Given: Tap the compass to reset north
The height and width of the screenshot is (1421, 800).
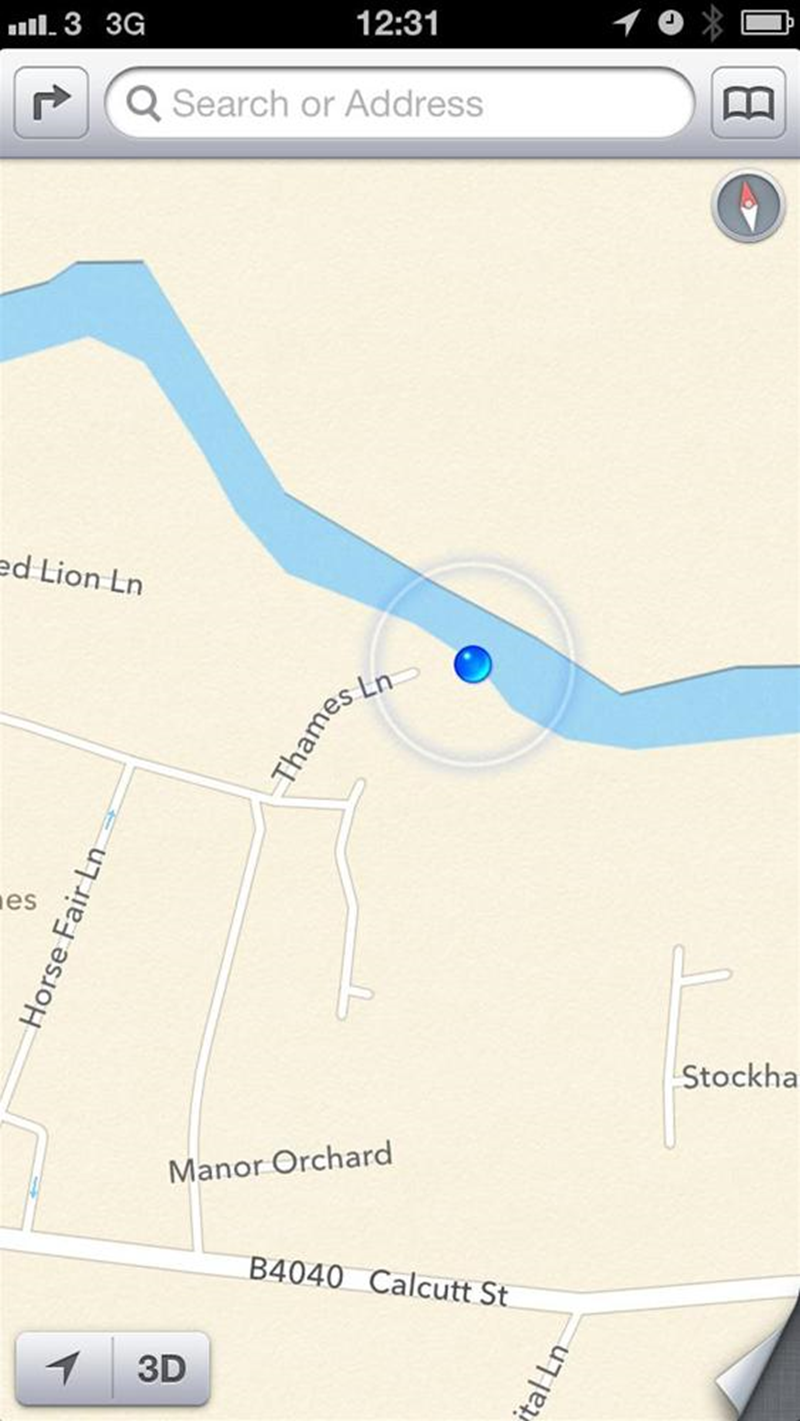Looking at the screenshot, I should [x=747, y=207].
